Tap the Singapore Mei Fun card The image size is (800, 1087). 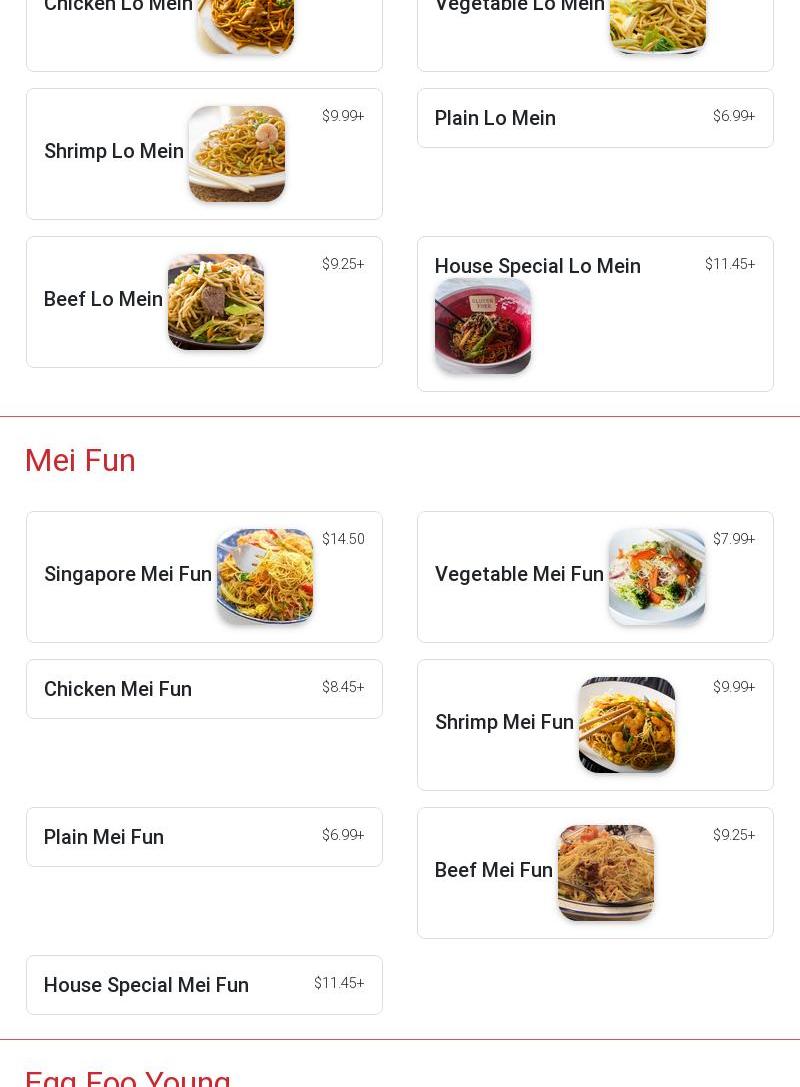pyautogui.click(x=204, y=577)
